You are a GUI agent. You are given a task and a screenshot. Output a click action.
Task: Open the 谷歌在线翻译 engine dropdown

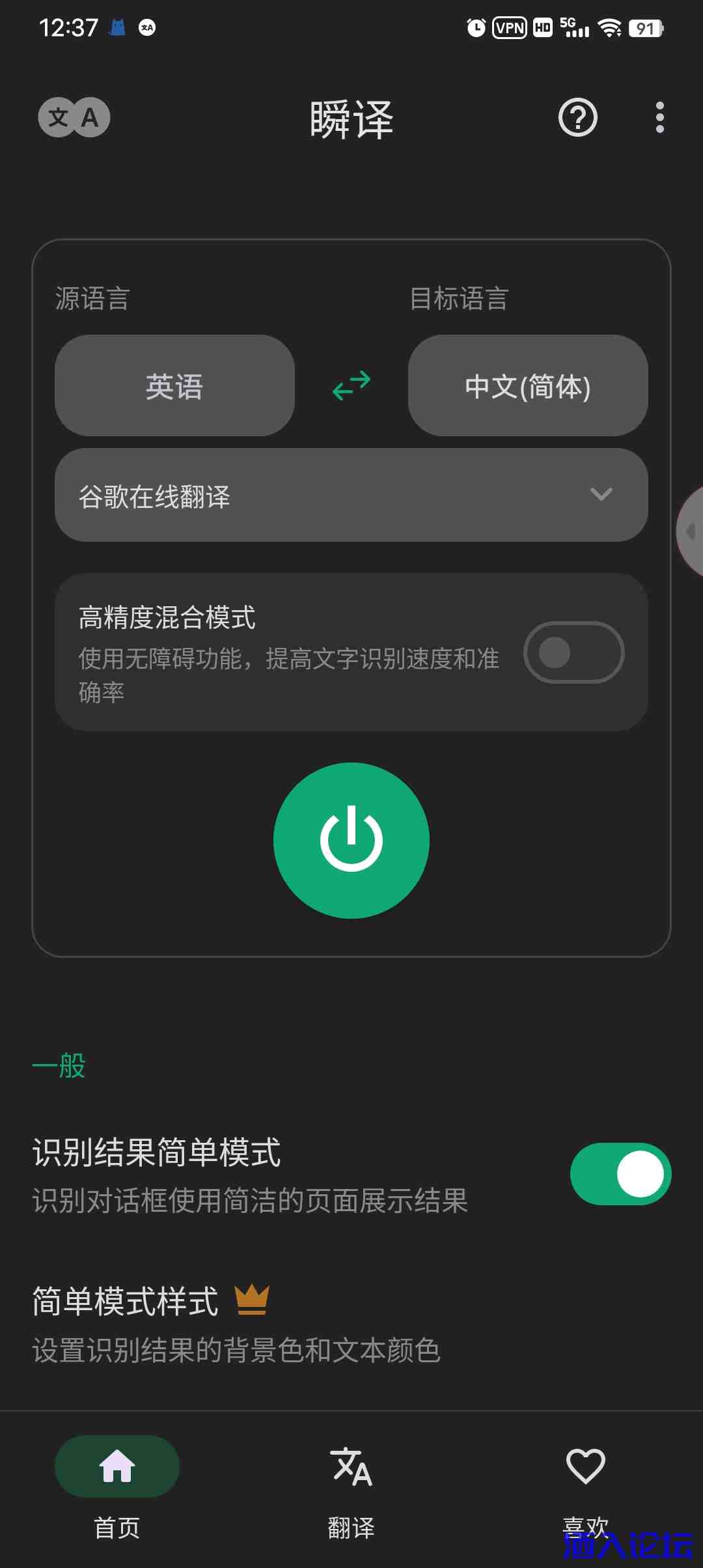(351, 496)
